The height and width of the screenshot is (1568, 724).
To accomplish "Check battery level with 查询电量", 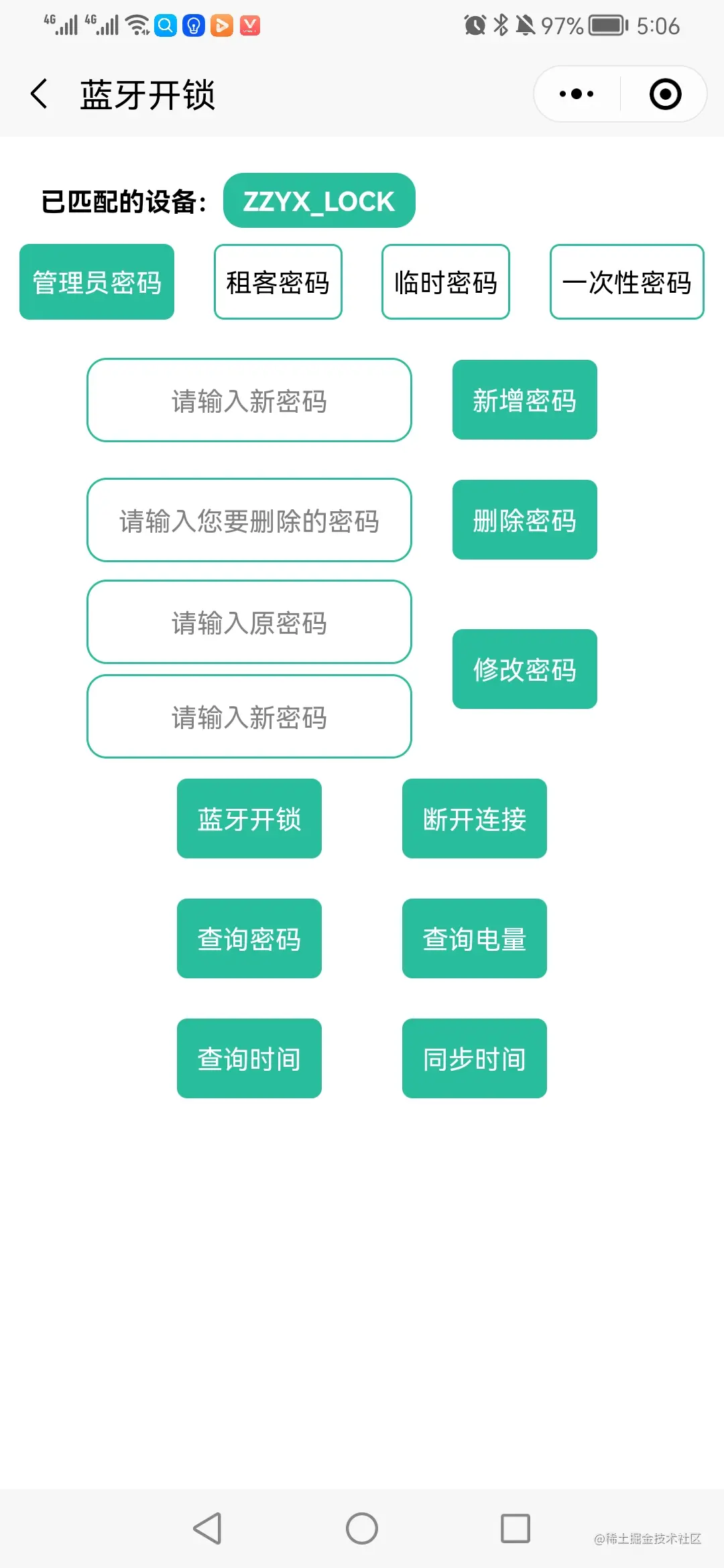I will click(475, 939).
